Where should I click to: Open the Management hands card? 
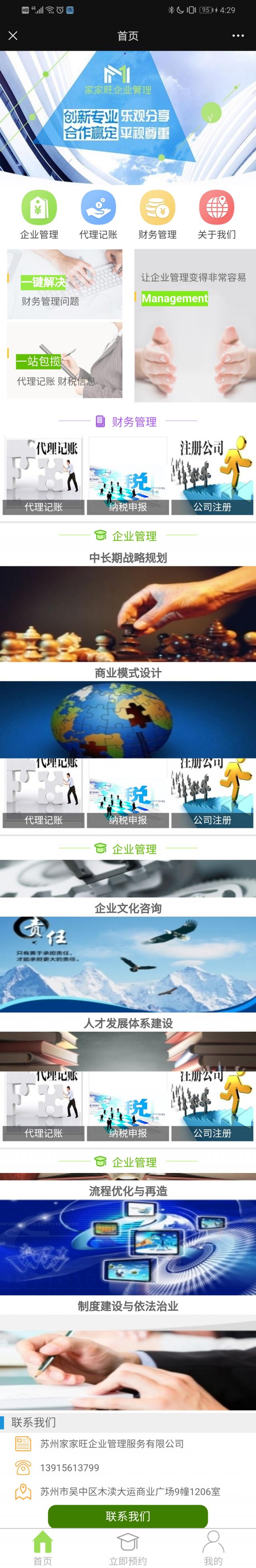[x=194, y=326]
